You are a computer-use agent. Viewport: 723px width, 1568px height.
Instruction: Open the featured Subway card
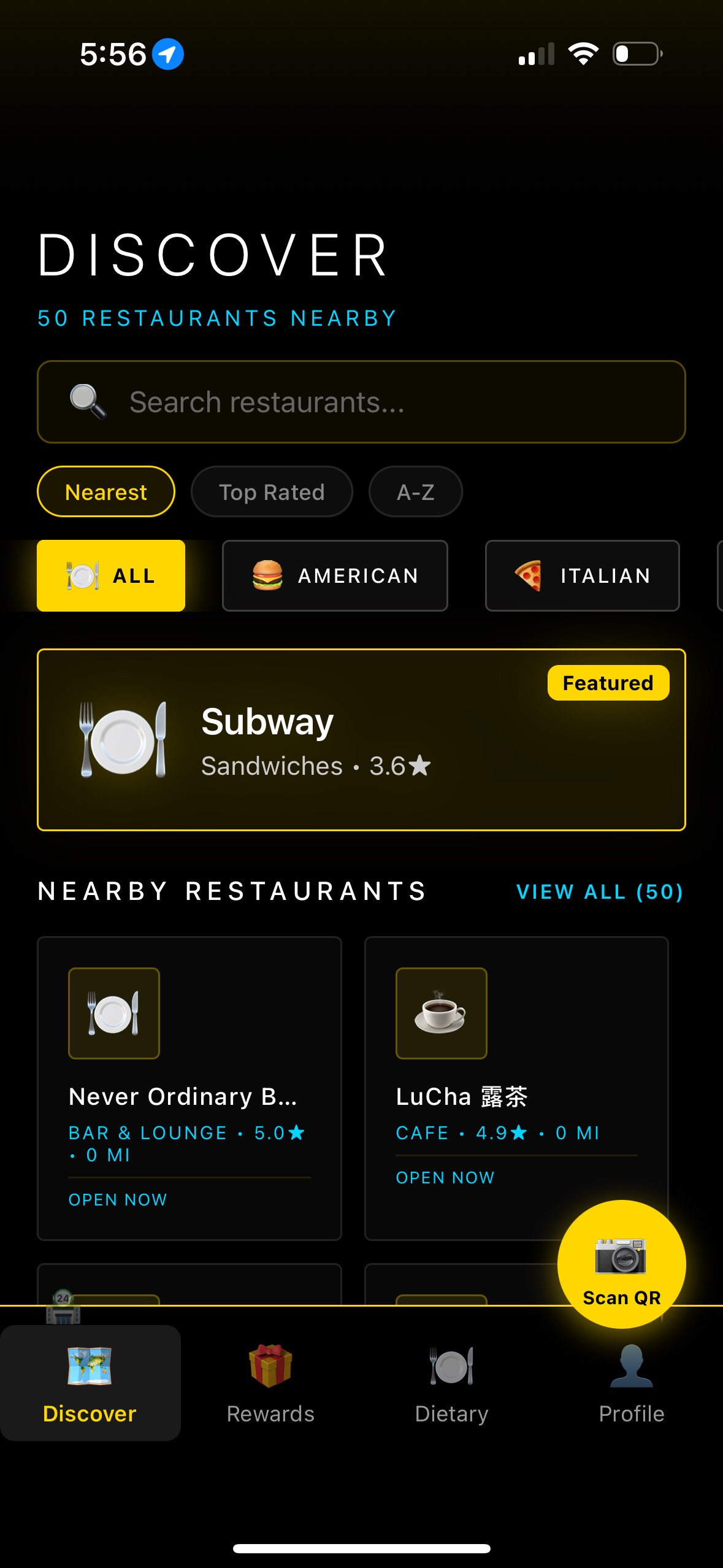[x=361, y=738]
